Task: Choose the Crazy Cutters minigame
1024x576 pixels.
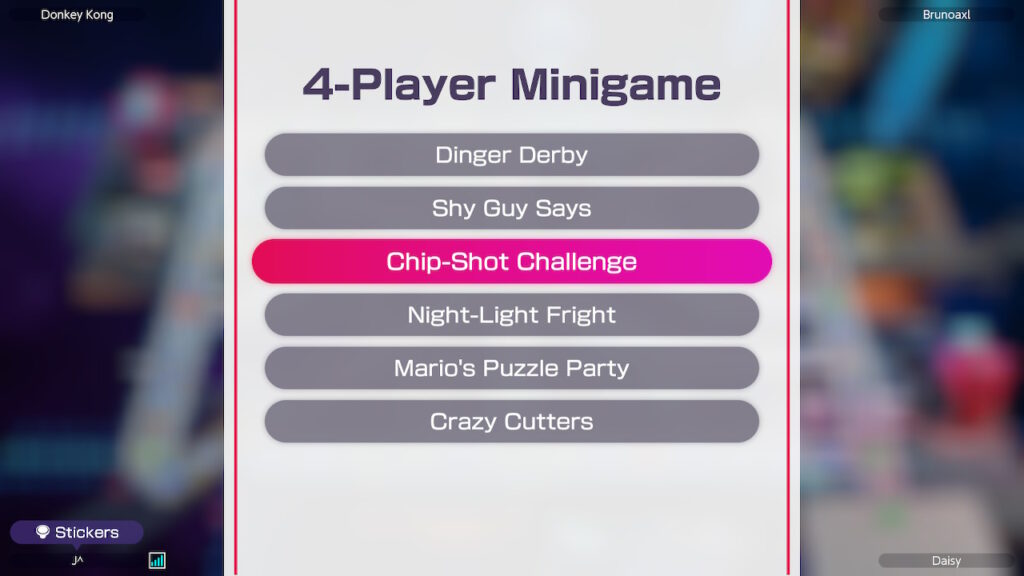Action: [x=511, y=421]
